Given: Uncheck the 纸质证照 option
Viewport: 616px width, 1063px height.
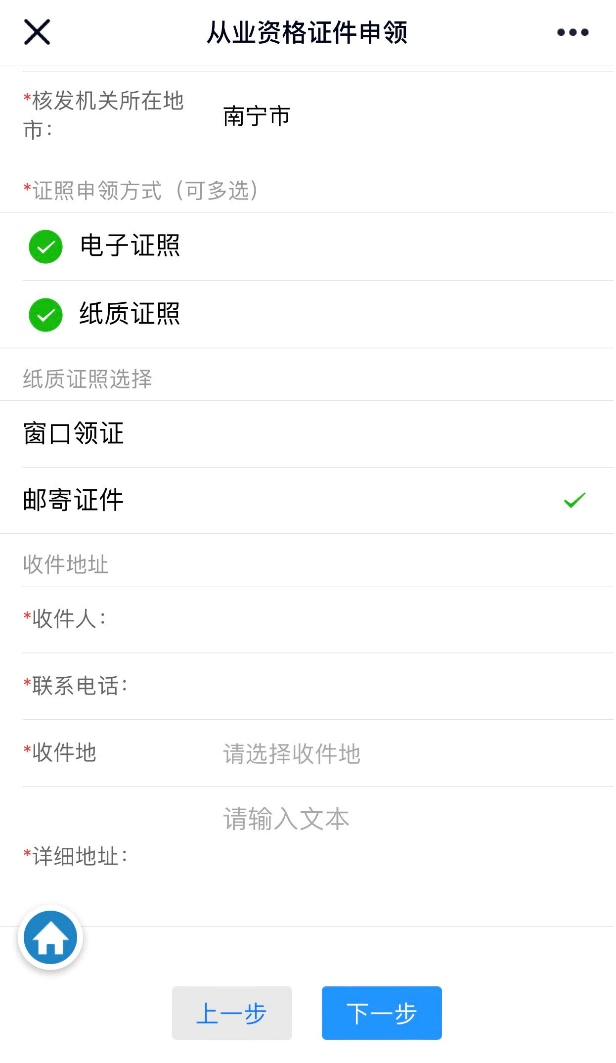Looking at the screenshot, I should point(46,315).
